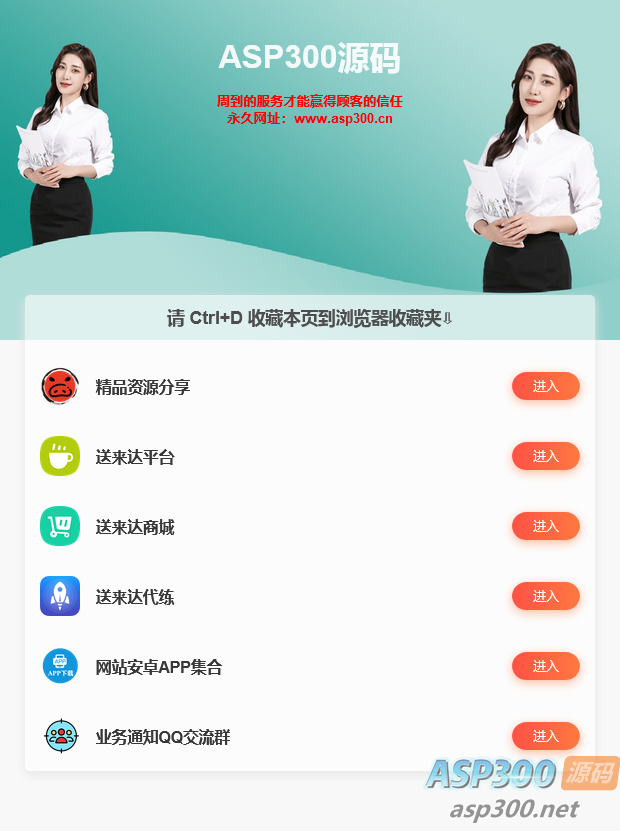Enter the 精品资源分享 section
620x831 pixels.
[545, 386]
